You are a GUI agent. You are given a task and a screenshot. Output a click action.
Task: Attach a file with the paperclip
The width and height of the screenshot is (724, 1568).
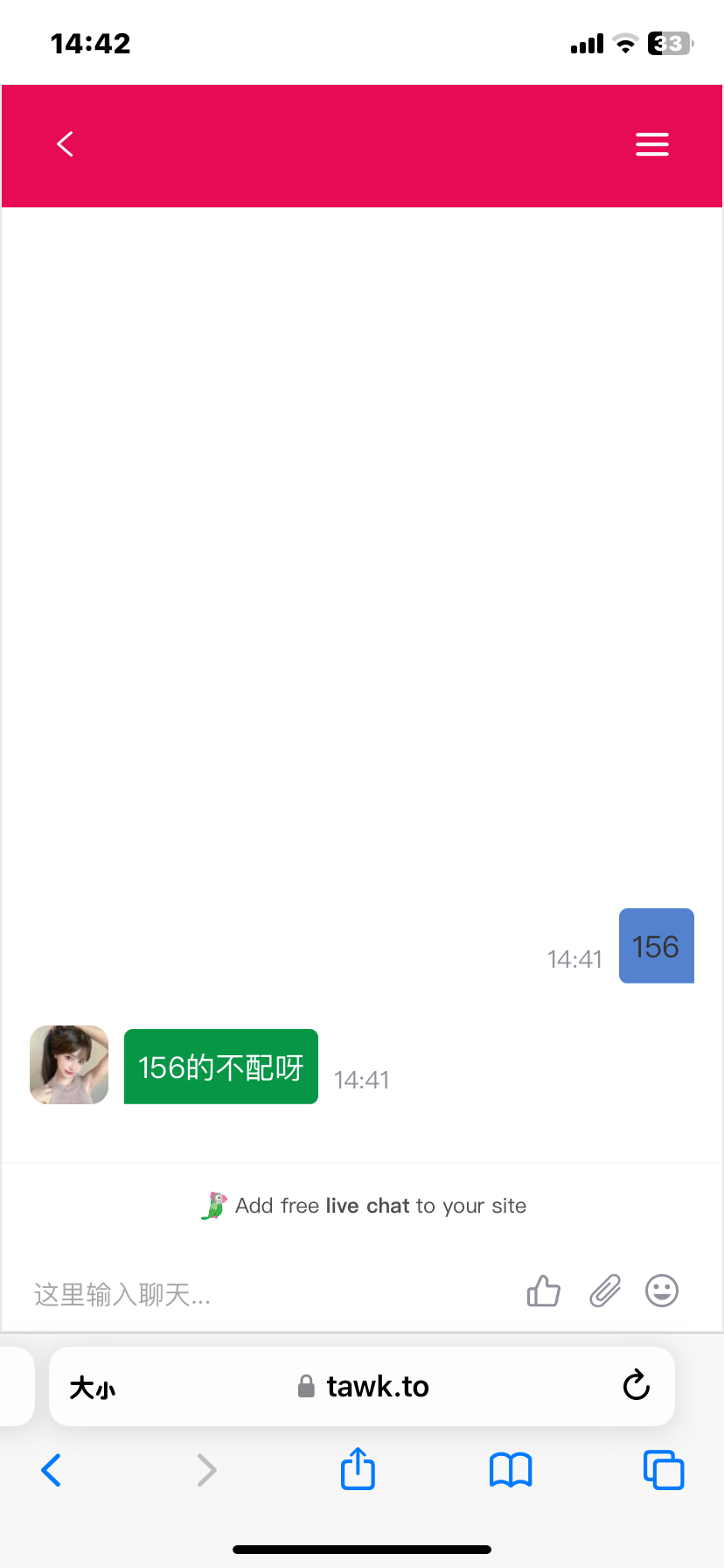click(604, 1291)
